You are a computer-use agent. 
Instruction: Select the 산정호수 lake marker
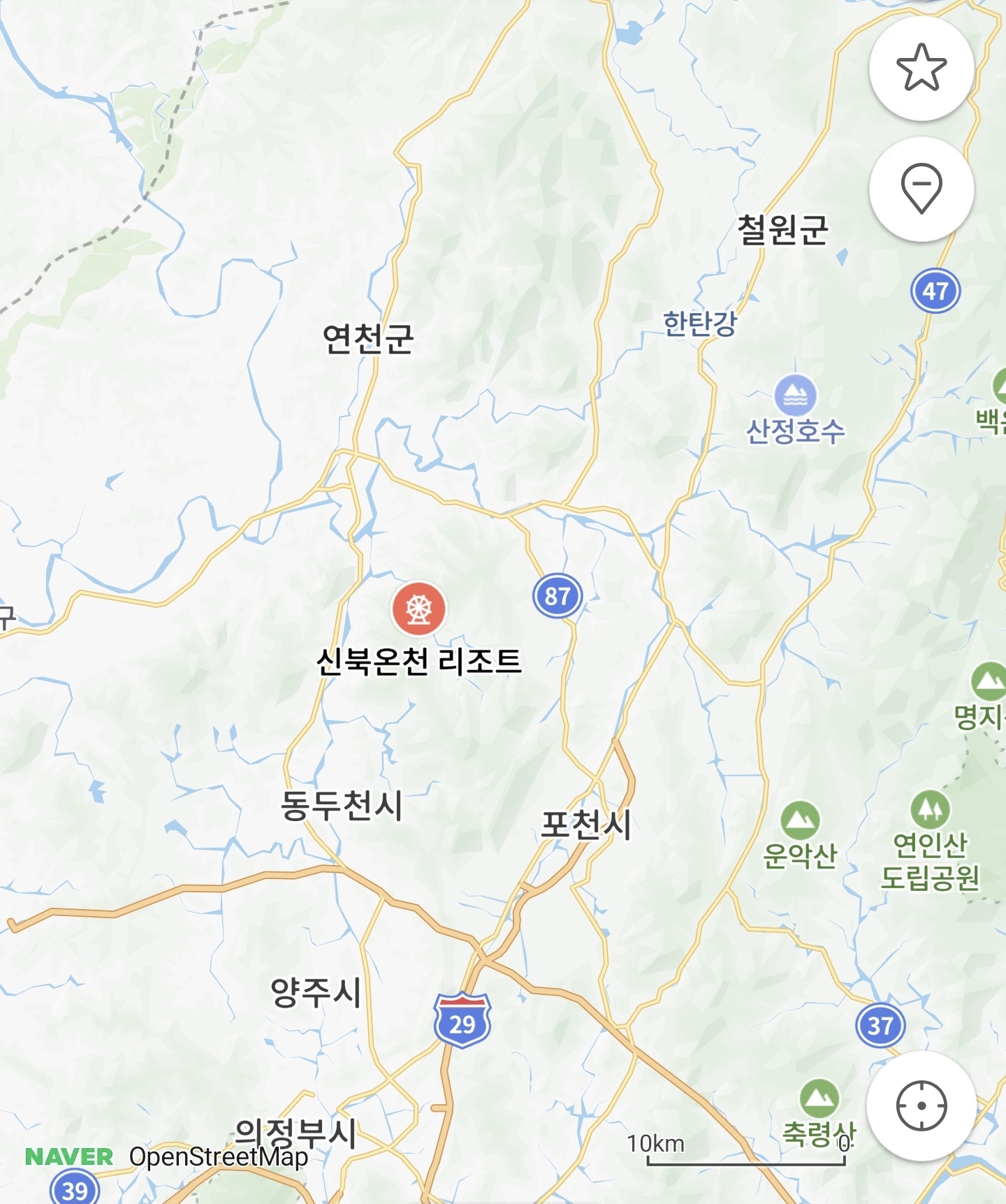pyautogui.click(x=795, y=396)
